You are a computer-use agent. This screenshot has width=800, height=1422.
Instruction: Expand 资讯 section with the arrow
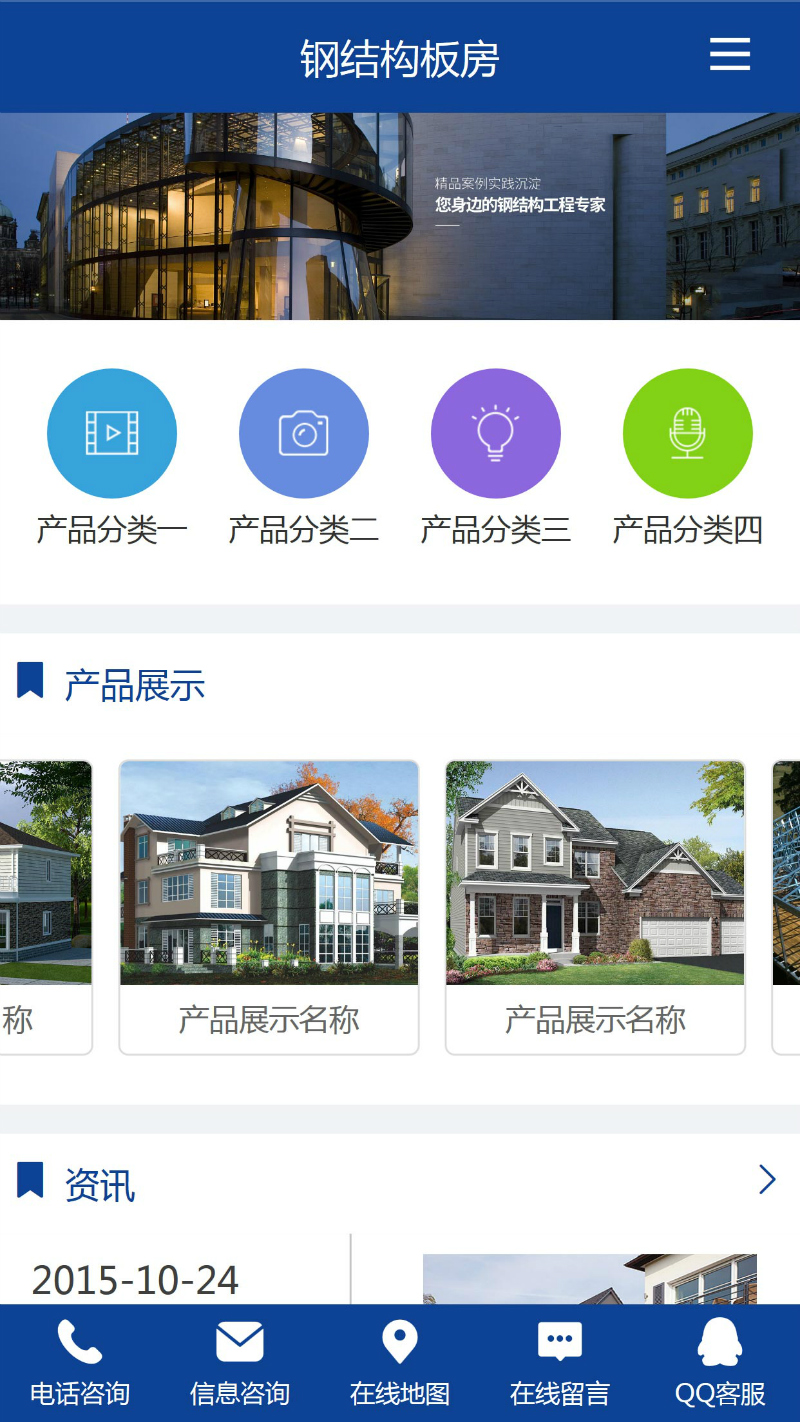click(767, 1180)
